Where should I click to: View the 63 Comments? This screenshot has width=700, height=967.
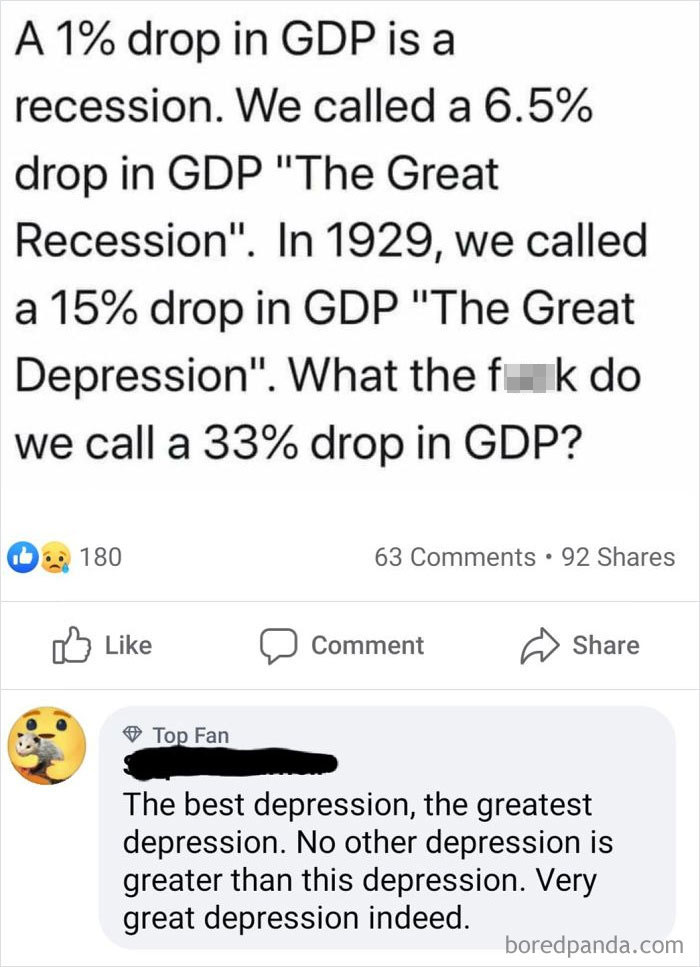455,557
